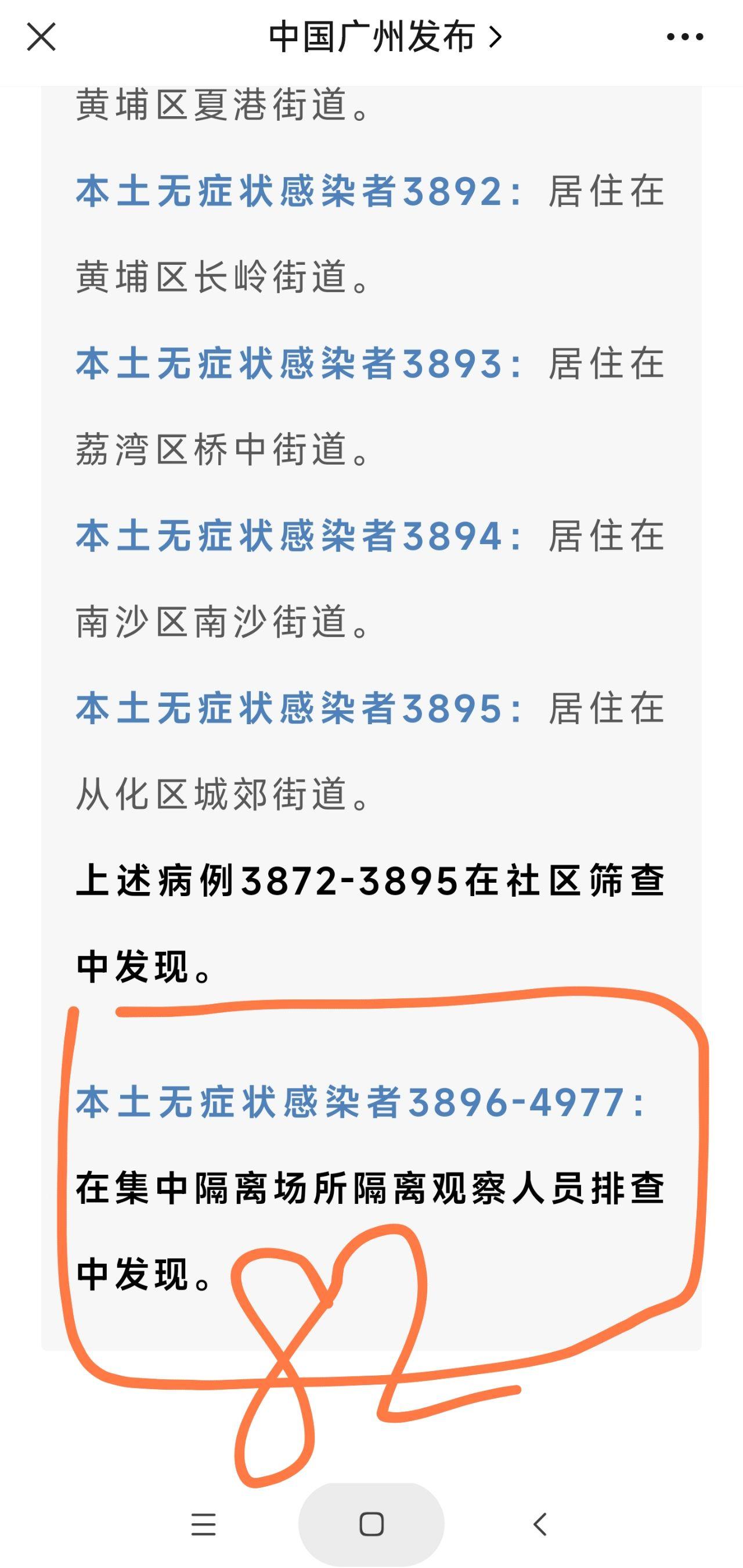Open the 中国广州发布 account profile
This screenshot has width=743, height=1568.
click(x=385, y=37)
